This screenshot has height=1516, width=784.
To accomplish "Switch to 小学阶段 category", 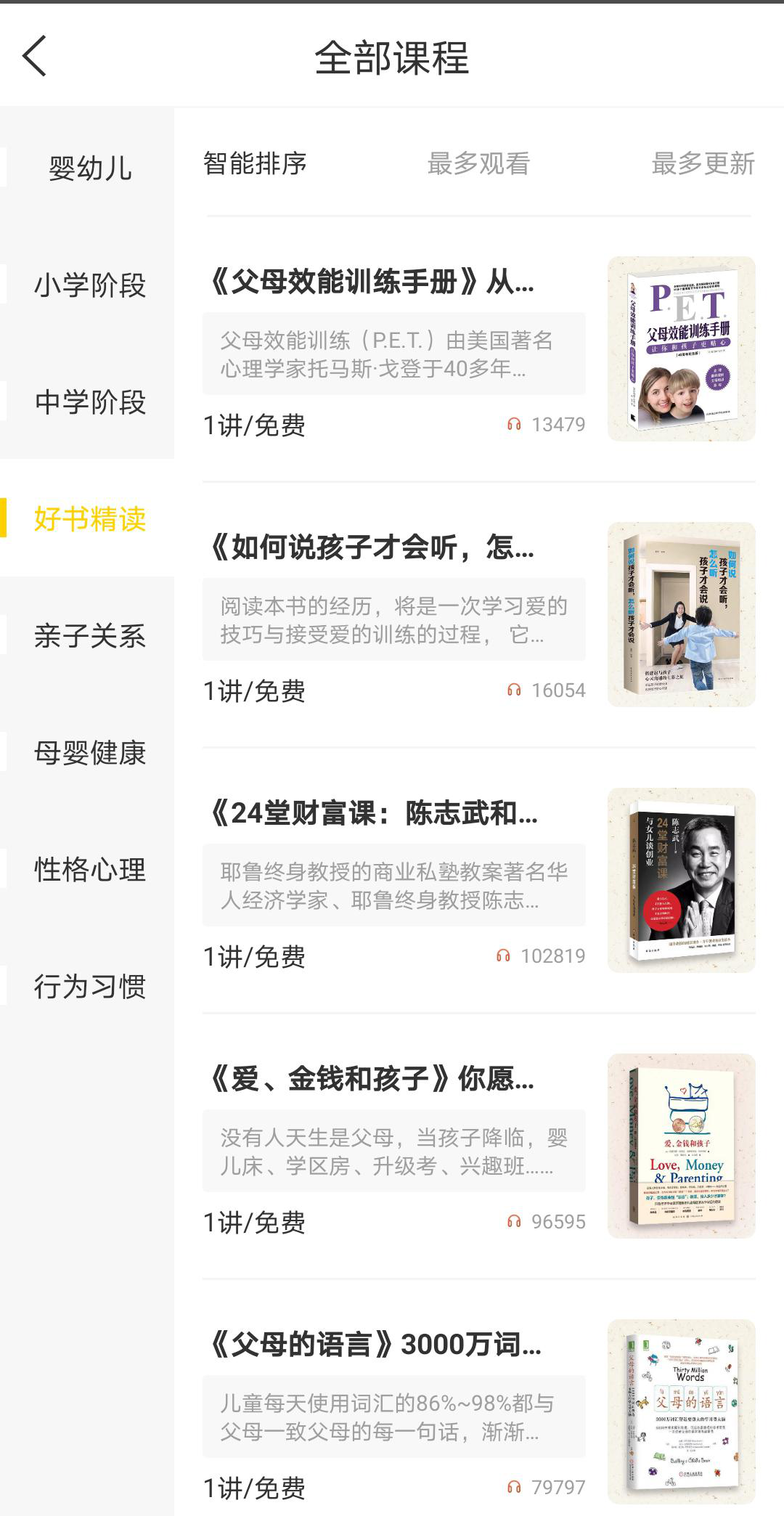I will point(89,285).
